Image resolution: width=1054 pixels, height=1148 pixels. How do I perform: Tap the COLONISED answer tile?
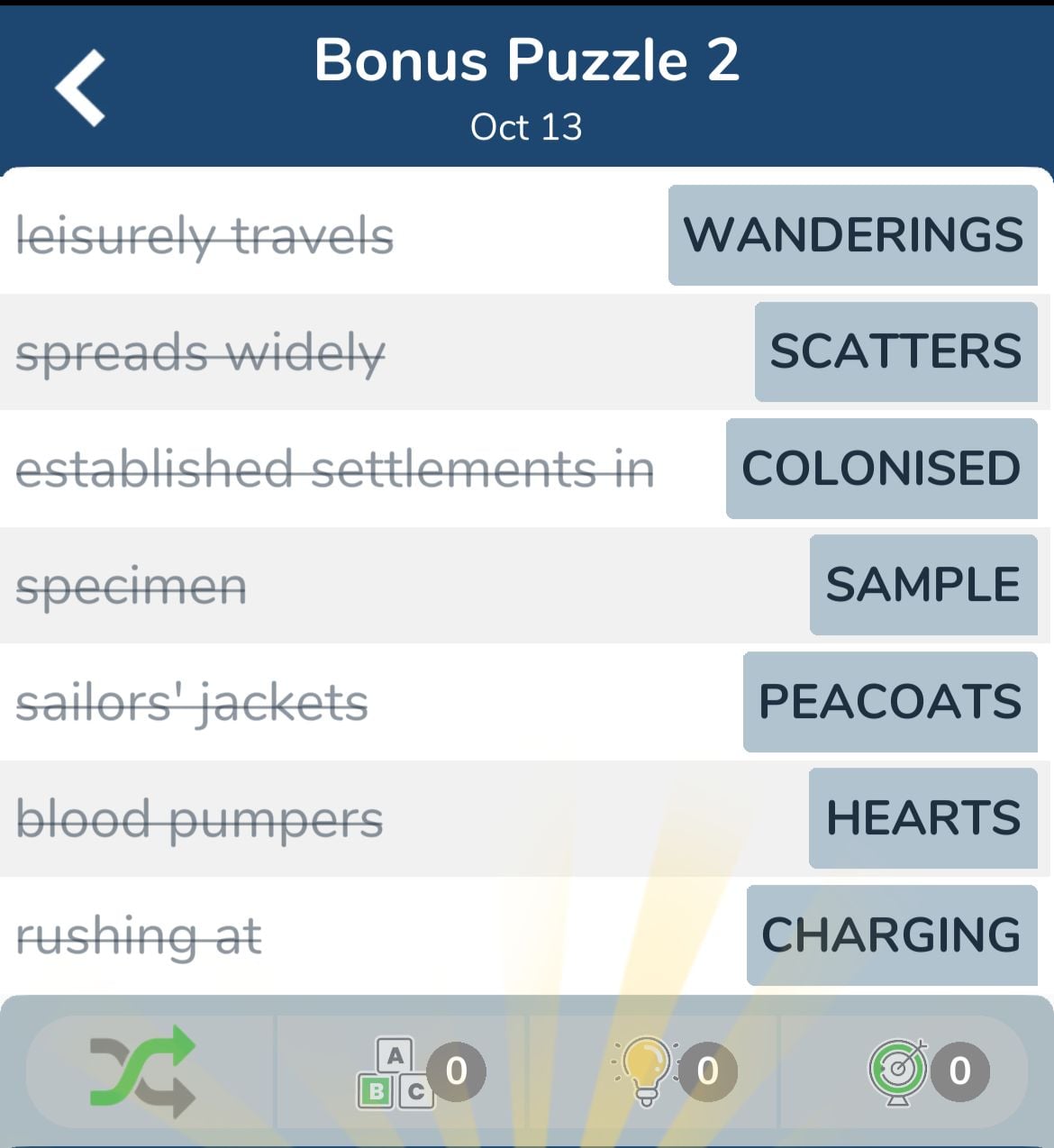tap(881, 469)
